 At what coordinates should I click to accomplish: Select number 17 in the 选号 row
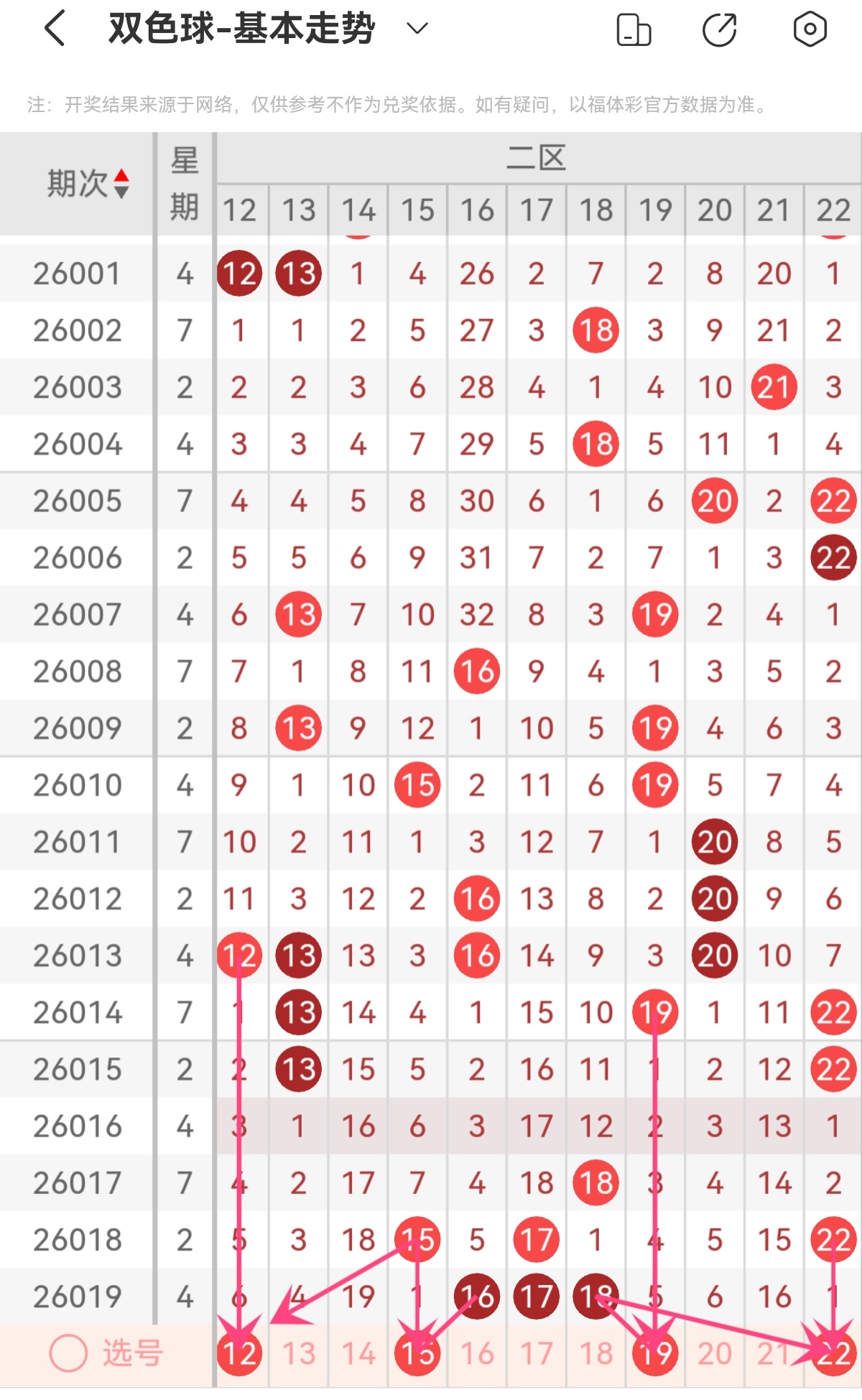[537, 1353]
